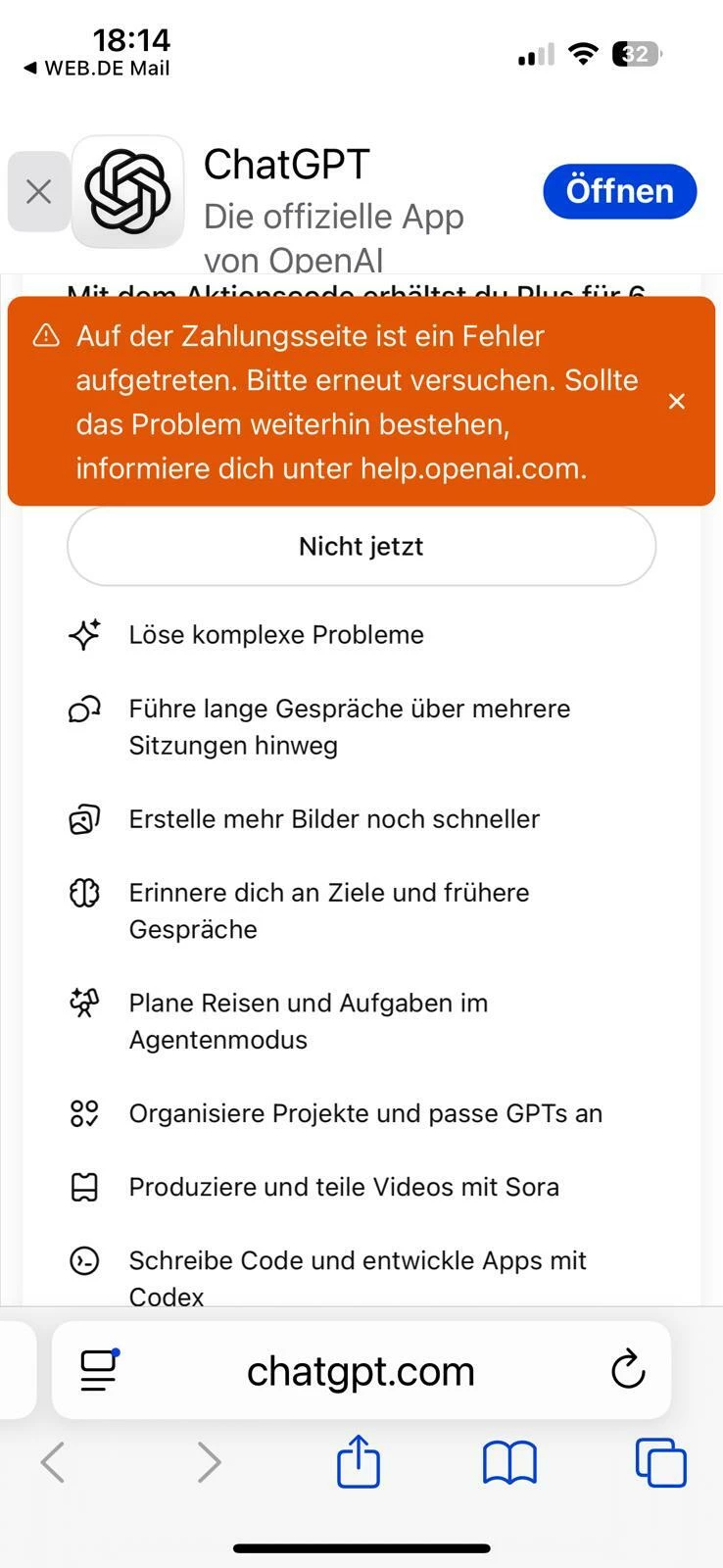The image size is (723, 1568).
Task: Reload the chatgpt.com page
Action: point(628,1370)
